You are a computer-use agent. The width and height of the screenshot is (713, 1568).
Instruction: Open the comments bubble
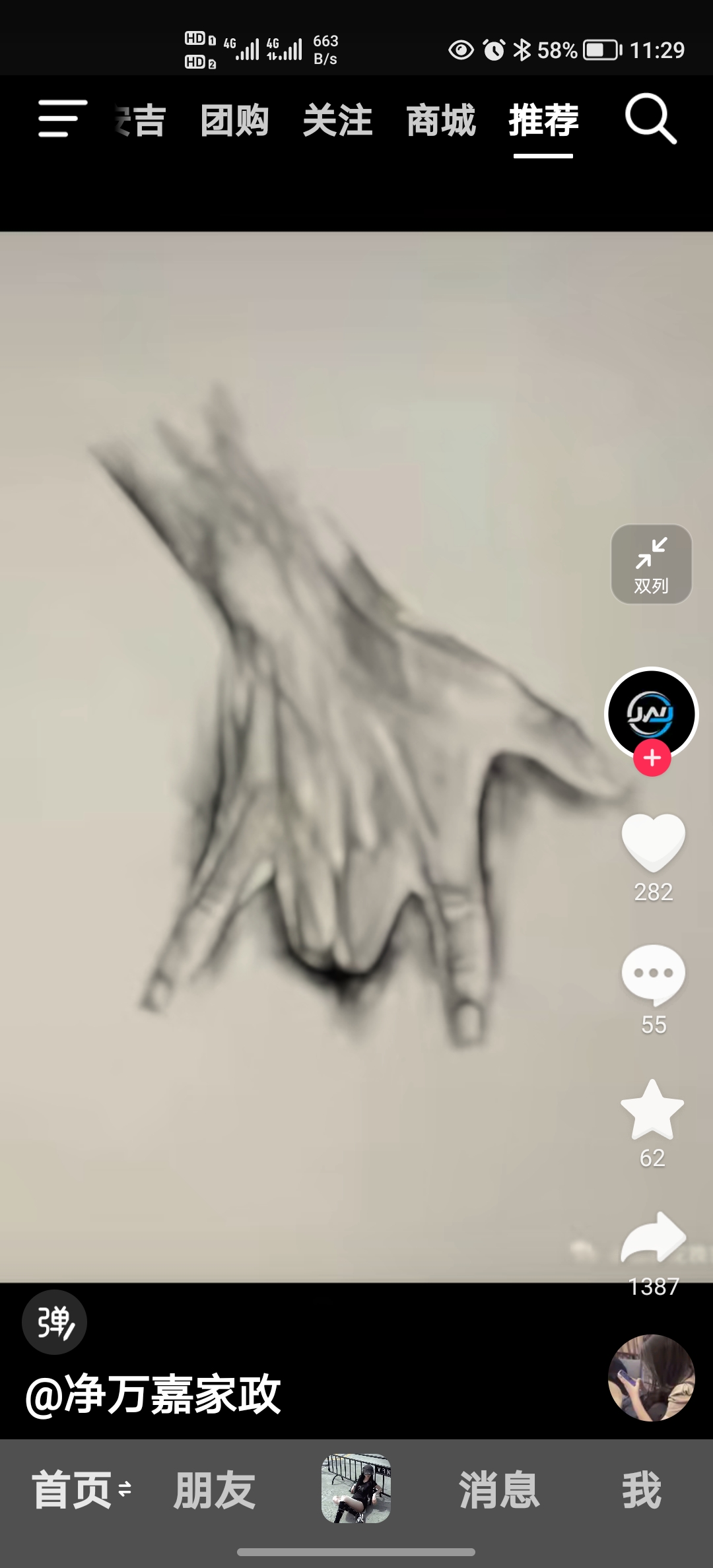click(653, 973)
